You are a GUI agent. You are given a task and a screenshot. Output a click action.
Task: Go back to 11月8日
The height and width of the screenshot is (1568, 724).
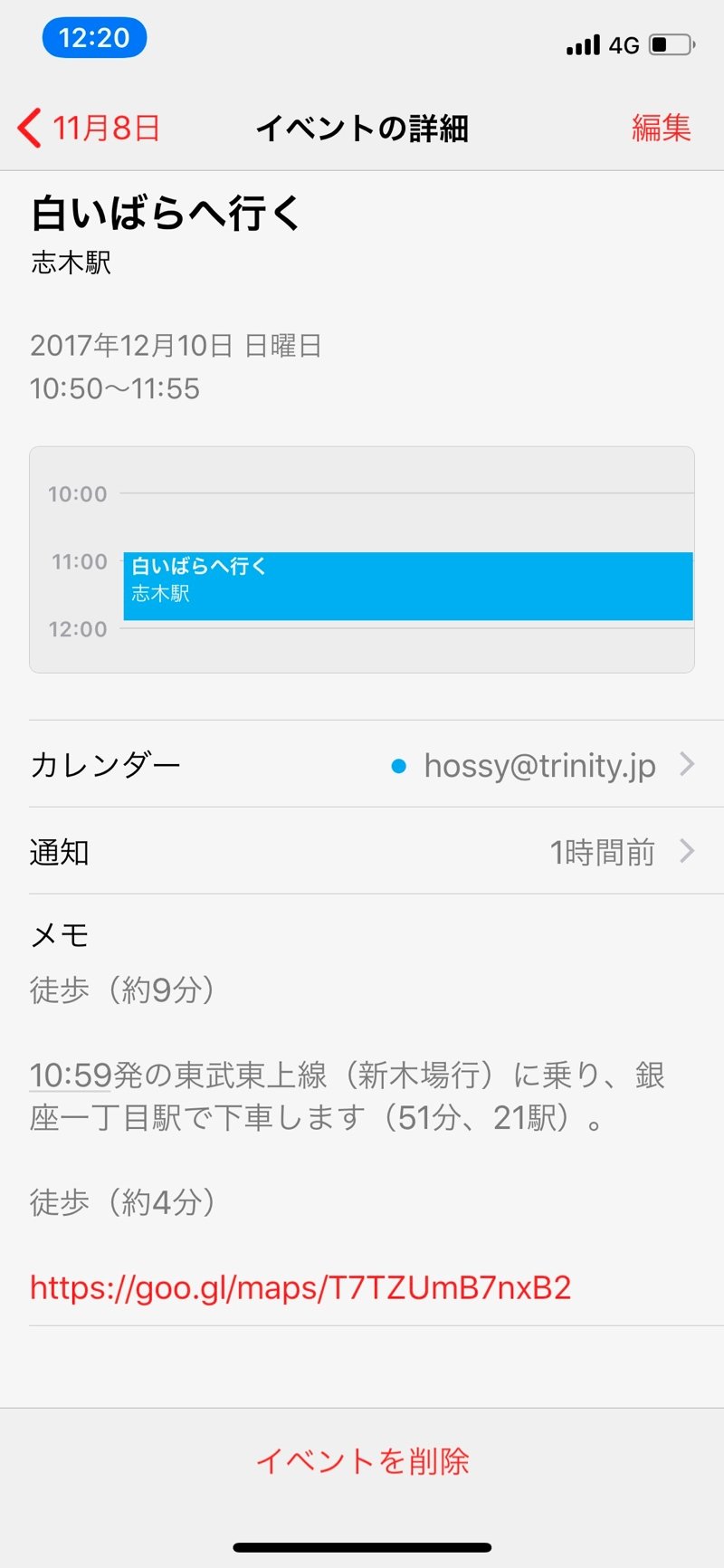pos(89,128)
